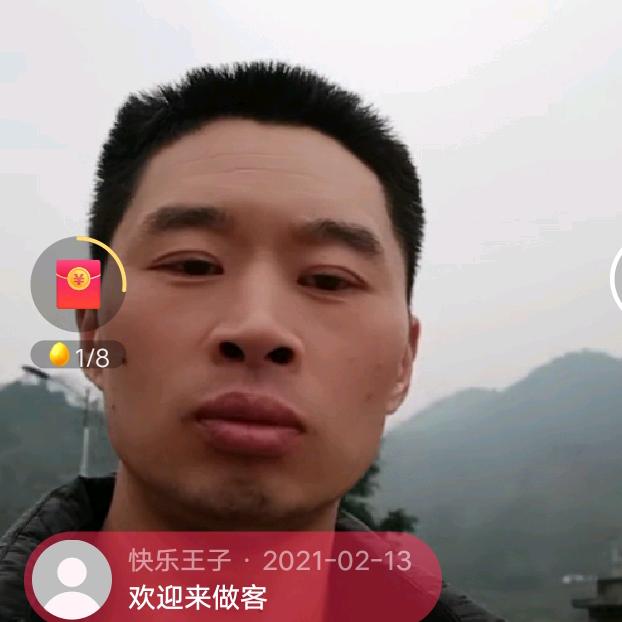Open the red envelope reward timer

point(78,285)
